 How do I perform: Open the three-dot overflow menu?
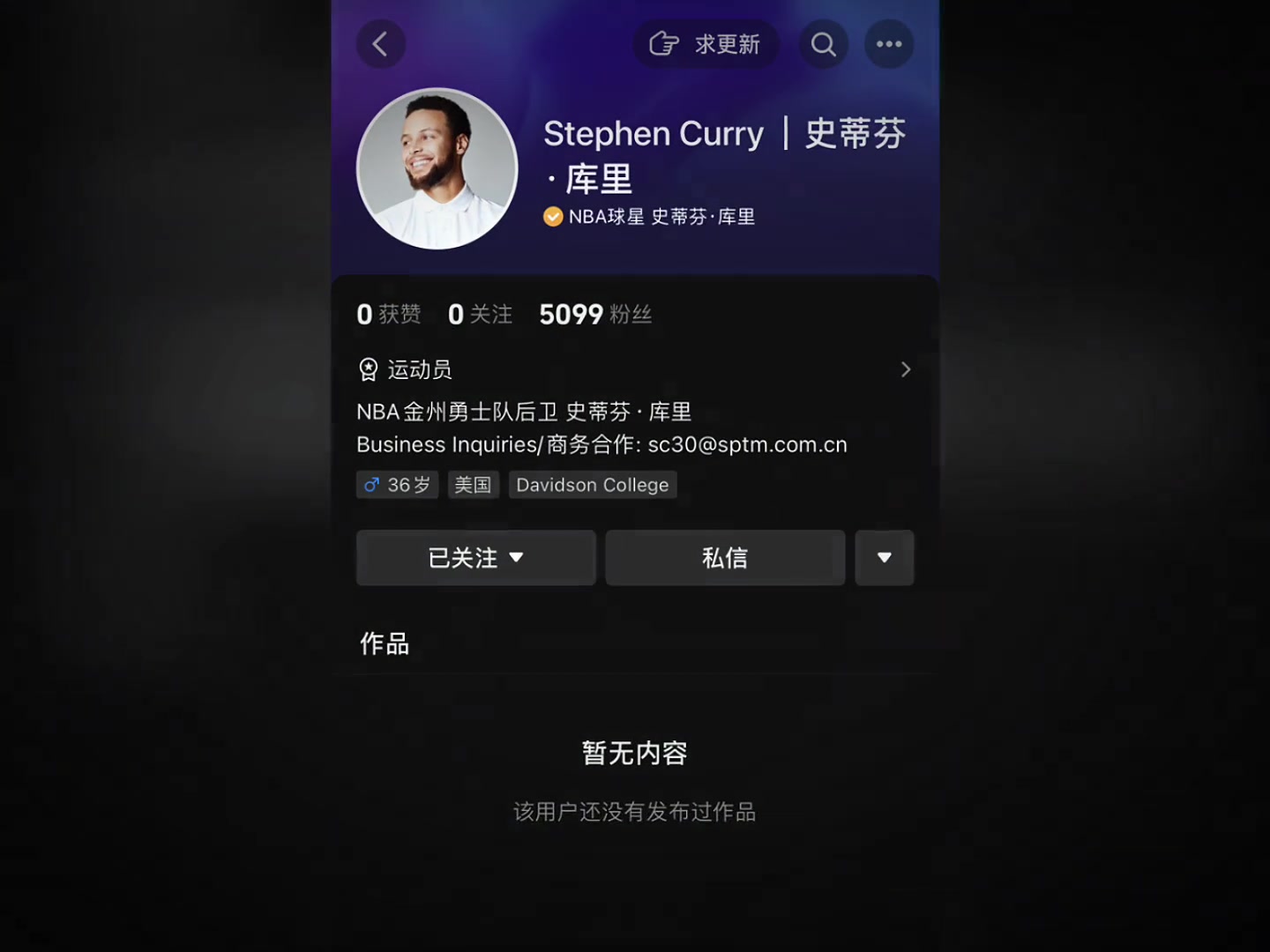point(889,44)
